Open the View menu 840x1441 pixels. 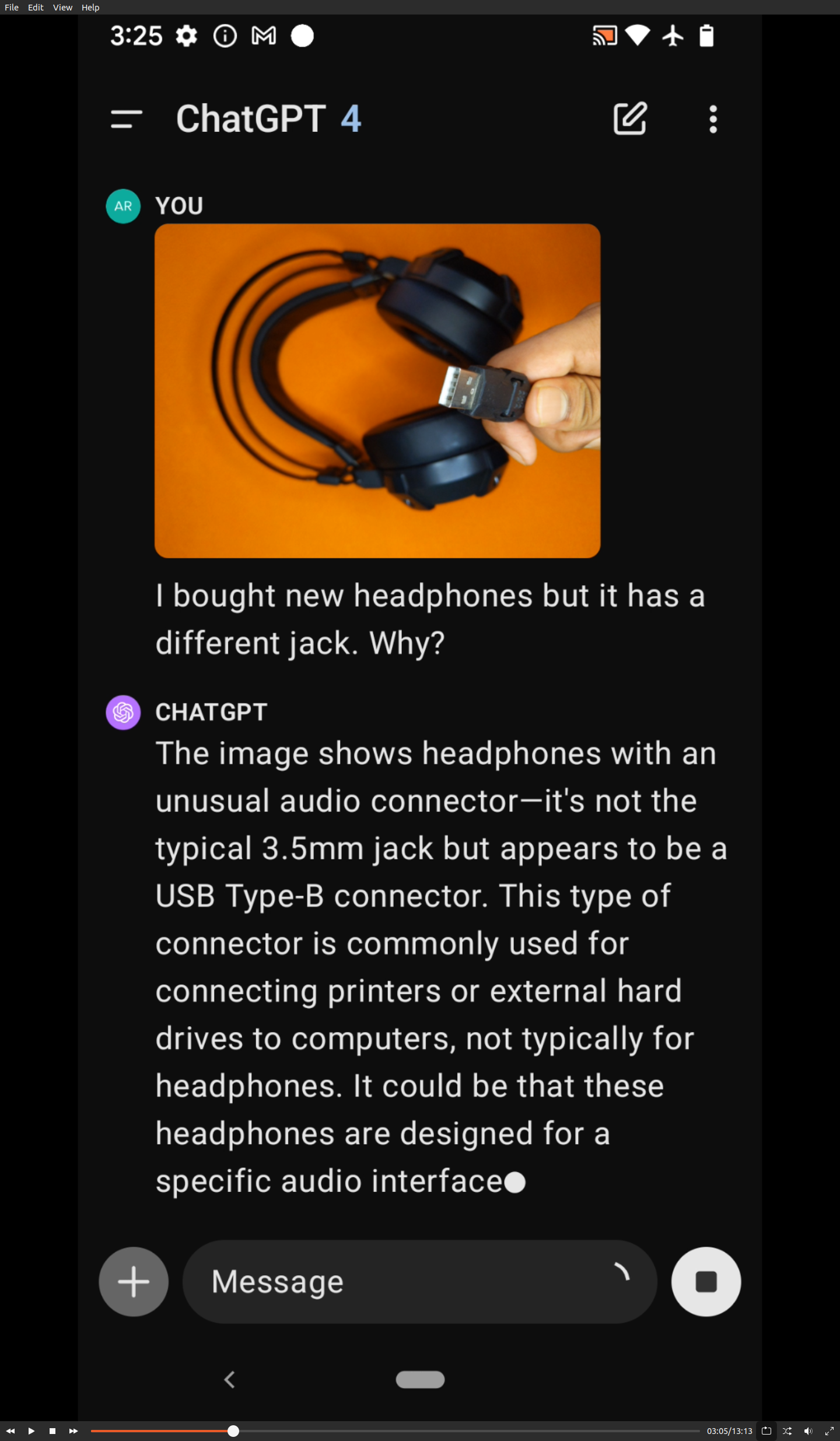[62, 7]
